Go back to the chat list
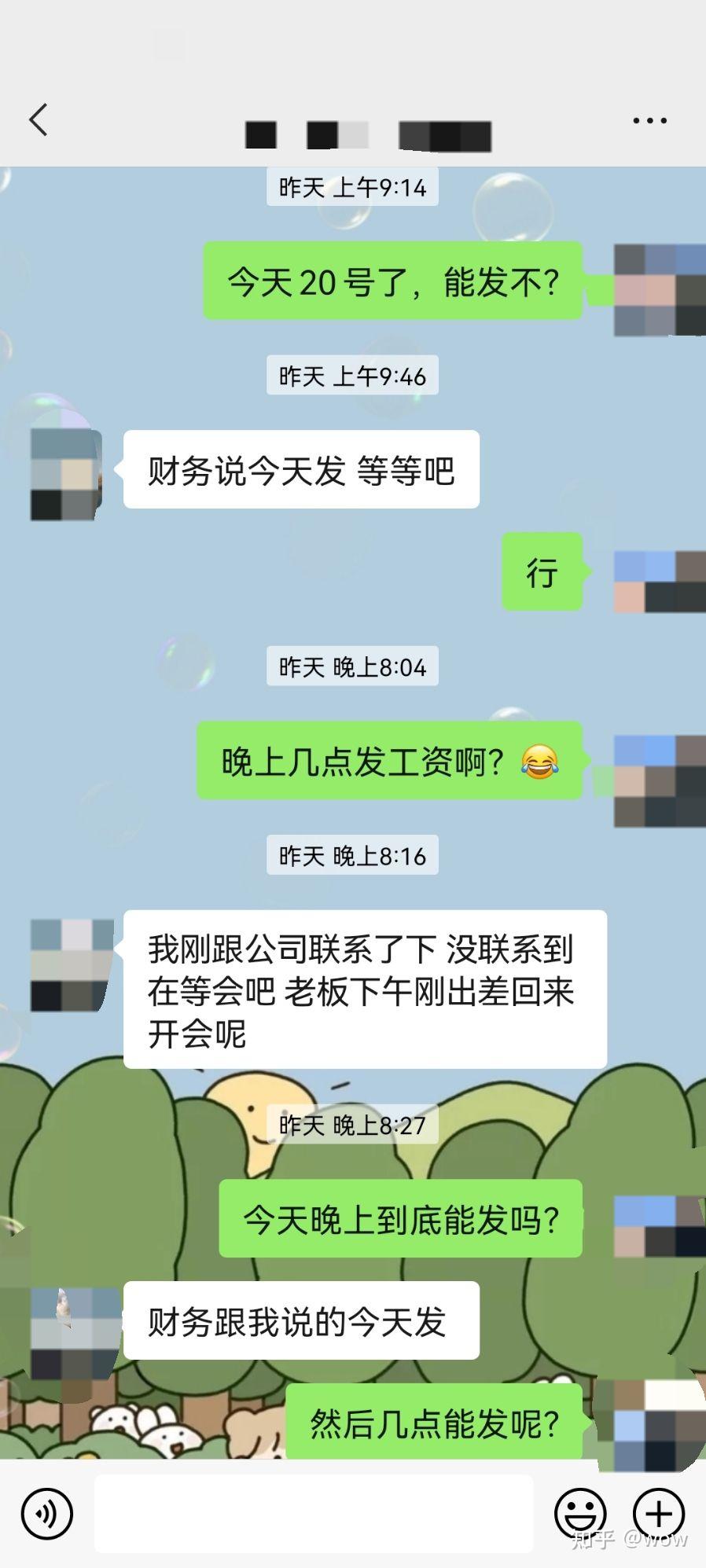The width and height of the screenshot is (706, 1568). [x=38, y=119]
